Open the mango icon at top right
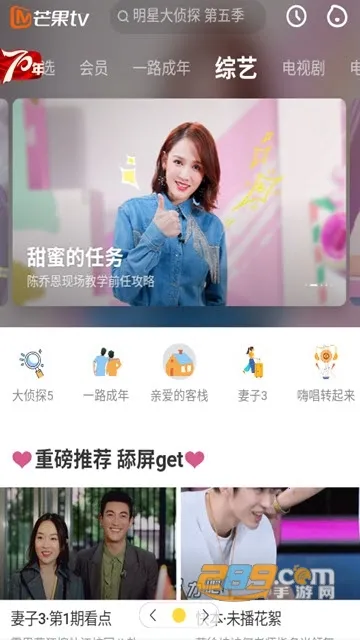 coord(337,17)
